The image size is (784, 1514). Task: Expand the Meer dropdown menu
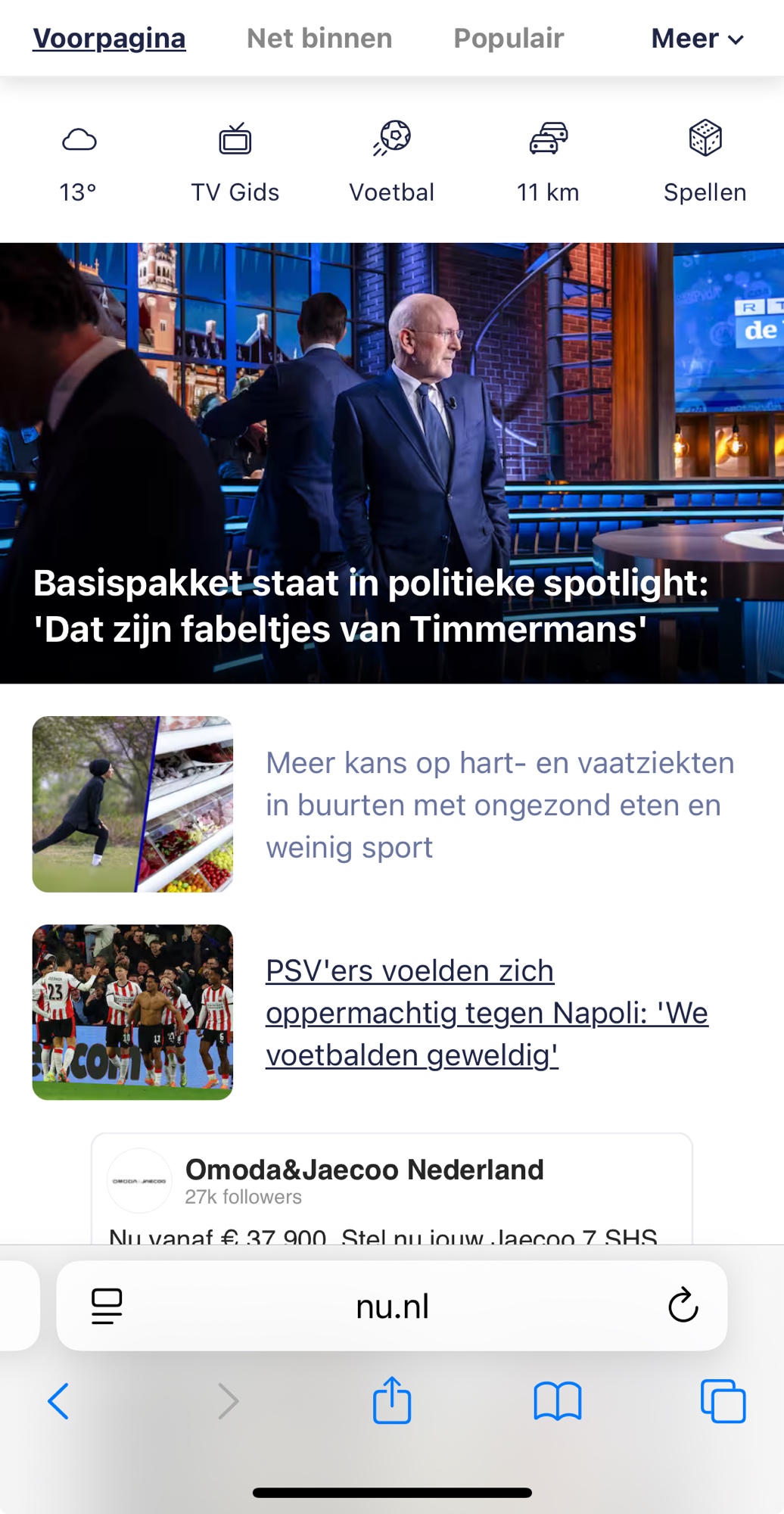697,39
